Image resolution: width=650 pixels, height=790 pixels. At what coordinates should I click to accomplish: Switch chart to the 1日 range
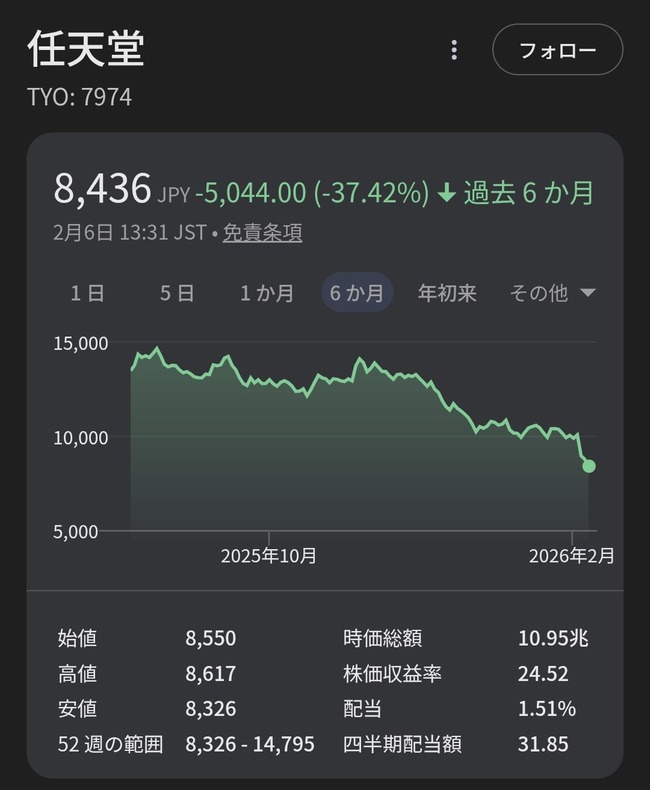click(x=87, y=293)
